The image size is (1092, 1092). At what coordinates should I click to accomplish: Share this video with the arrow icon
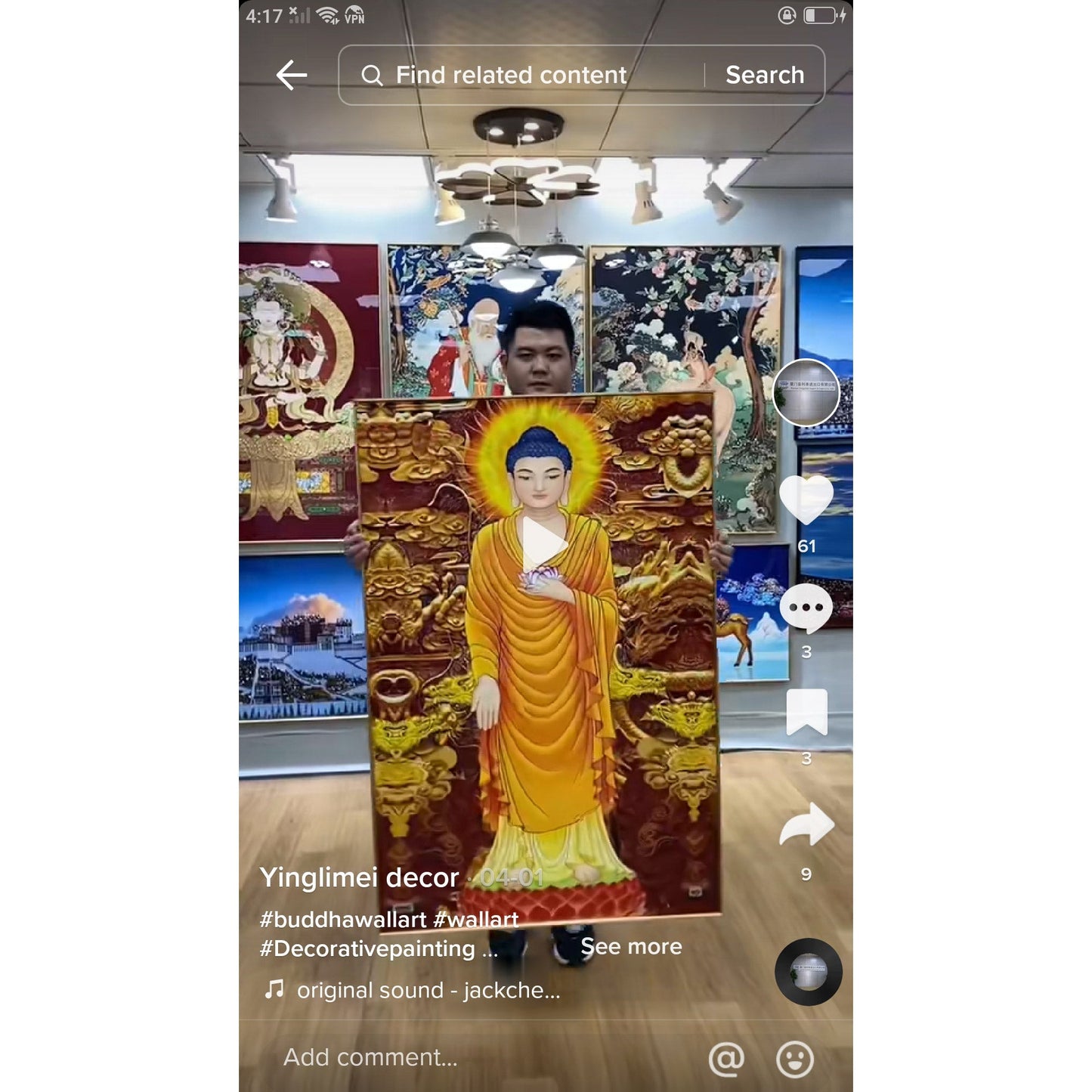pos(806,824)
